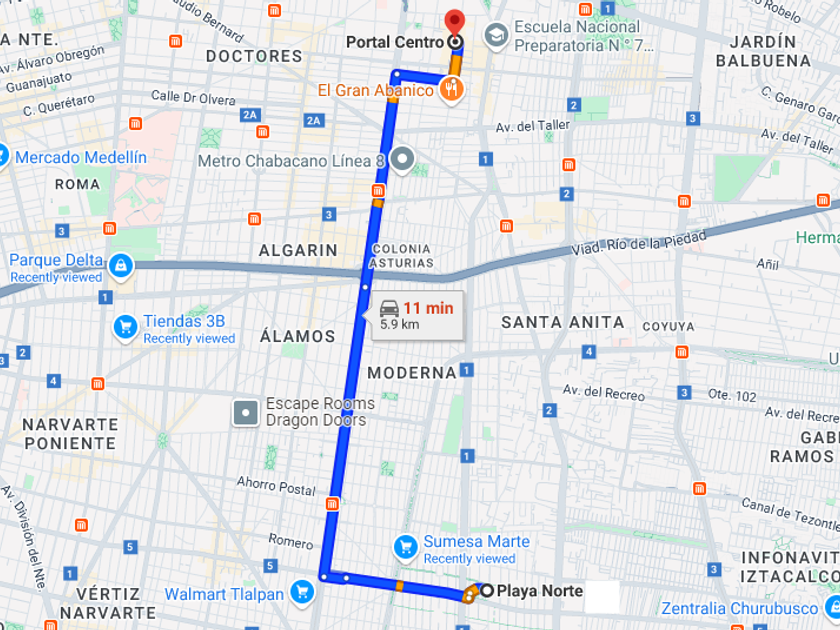Open Escape Rooms Dragon Doors marker
Image resolution: width=840 pixels, height=630 pixels.
(246, 412)
